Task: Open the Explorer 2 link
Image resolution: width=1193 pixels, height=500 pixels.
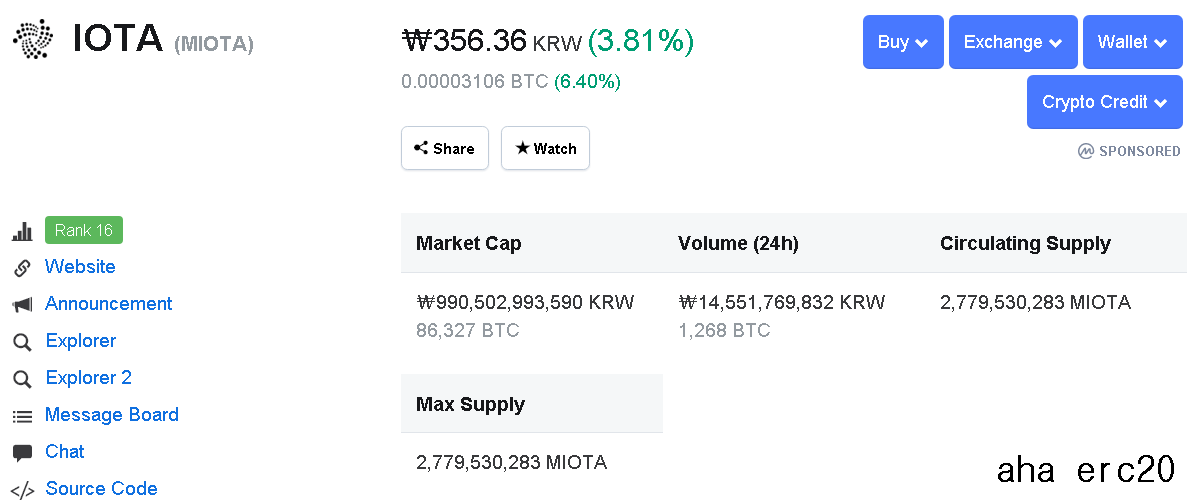Action: pyautogui.click(x=88, y=377)
